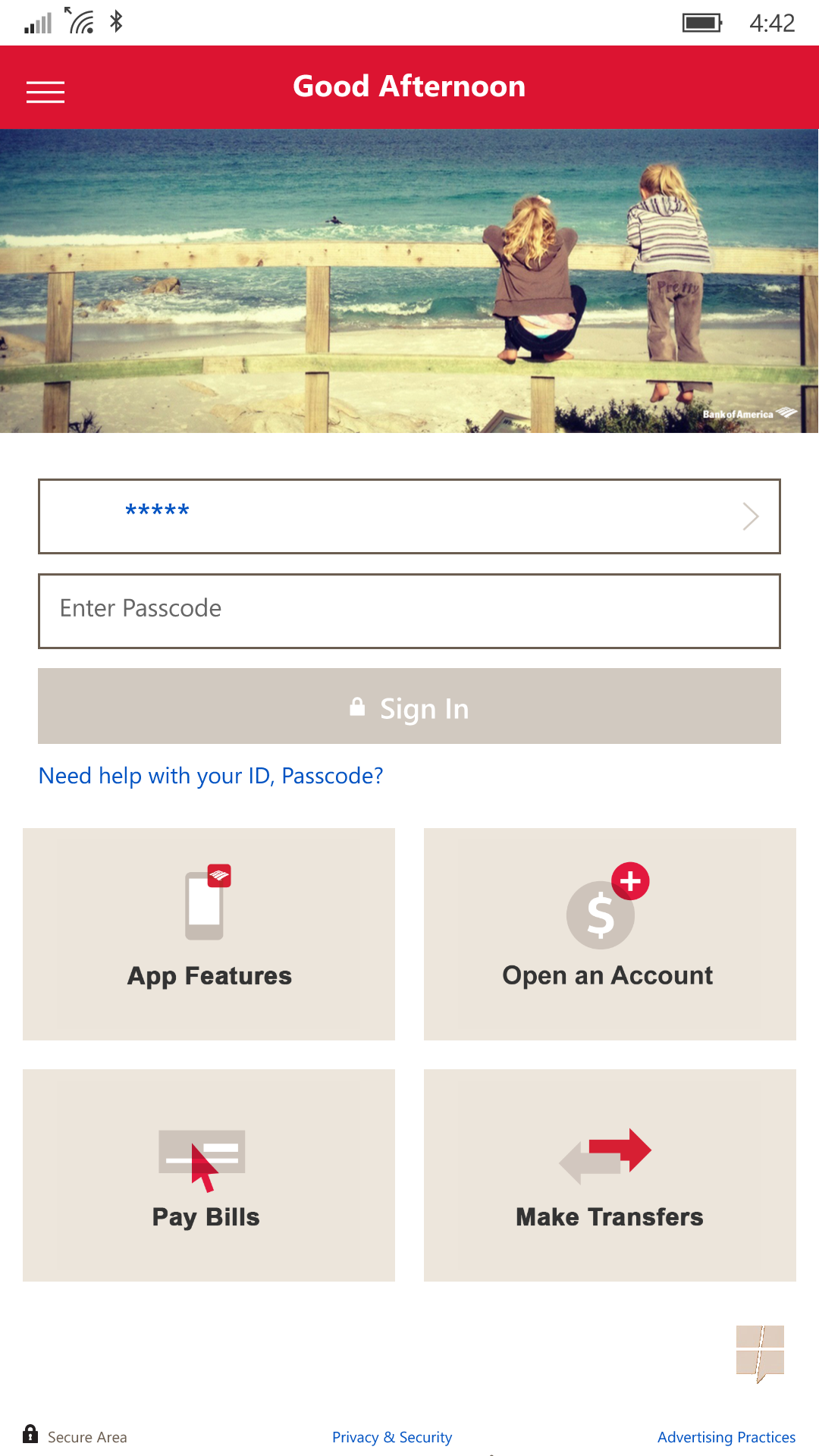Open Need help with your ID, Passcode
The image size is (819, 1456).
click(x=211, y=776)
